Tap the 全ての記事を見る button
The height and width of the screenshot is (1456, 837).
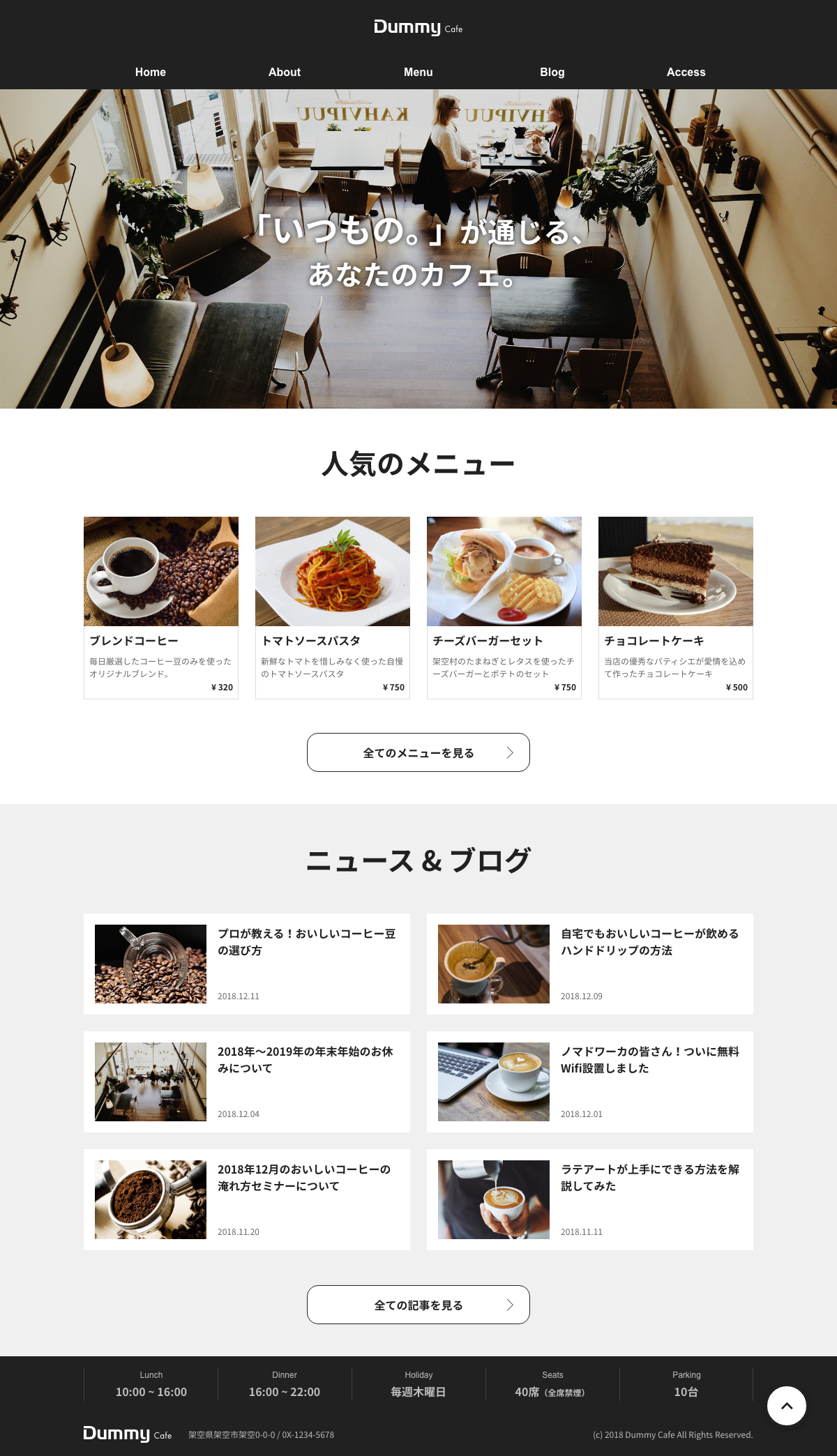point(418,1305)
